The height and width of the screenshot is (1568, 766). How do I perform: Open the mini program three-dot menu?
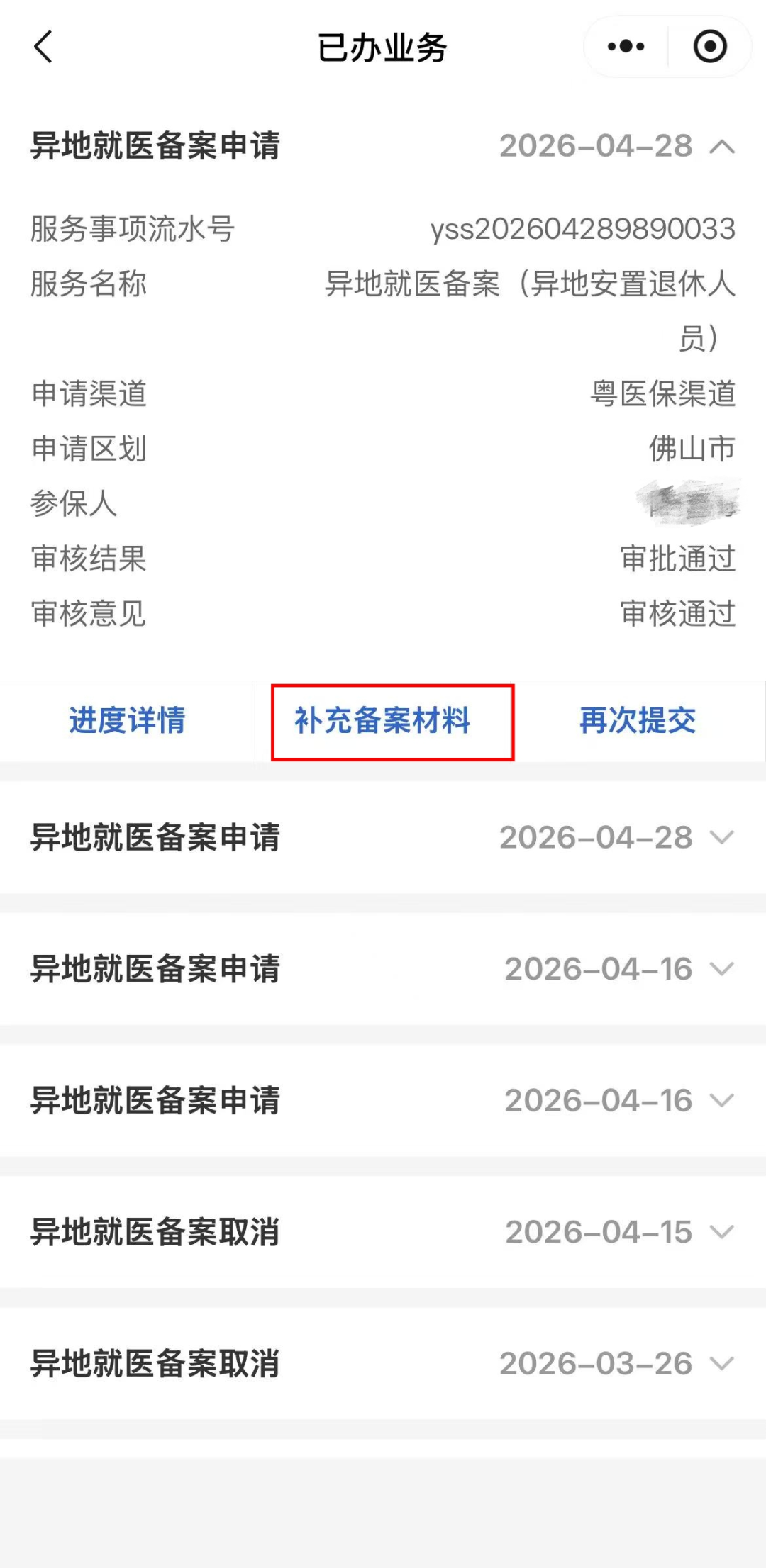coord(626,47)
